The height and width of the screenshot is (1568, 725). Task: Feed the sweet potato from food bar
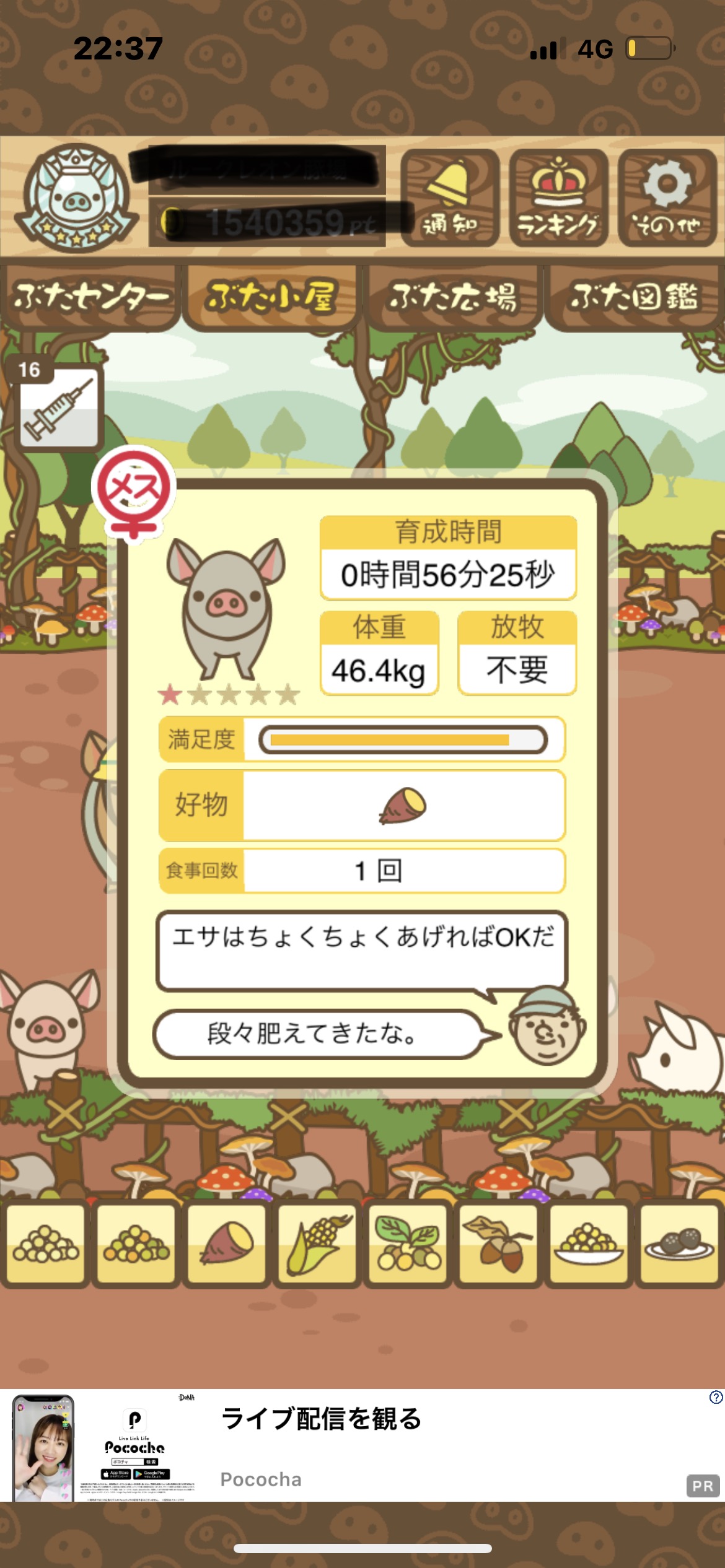(x=227, y=1243)
